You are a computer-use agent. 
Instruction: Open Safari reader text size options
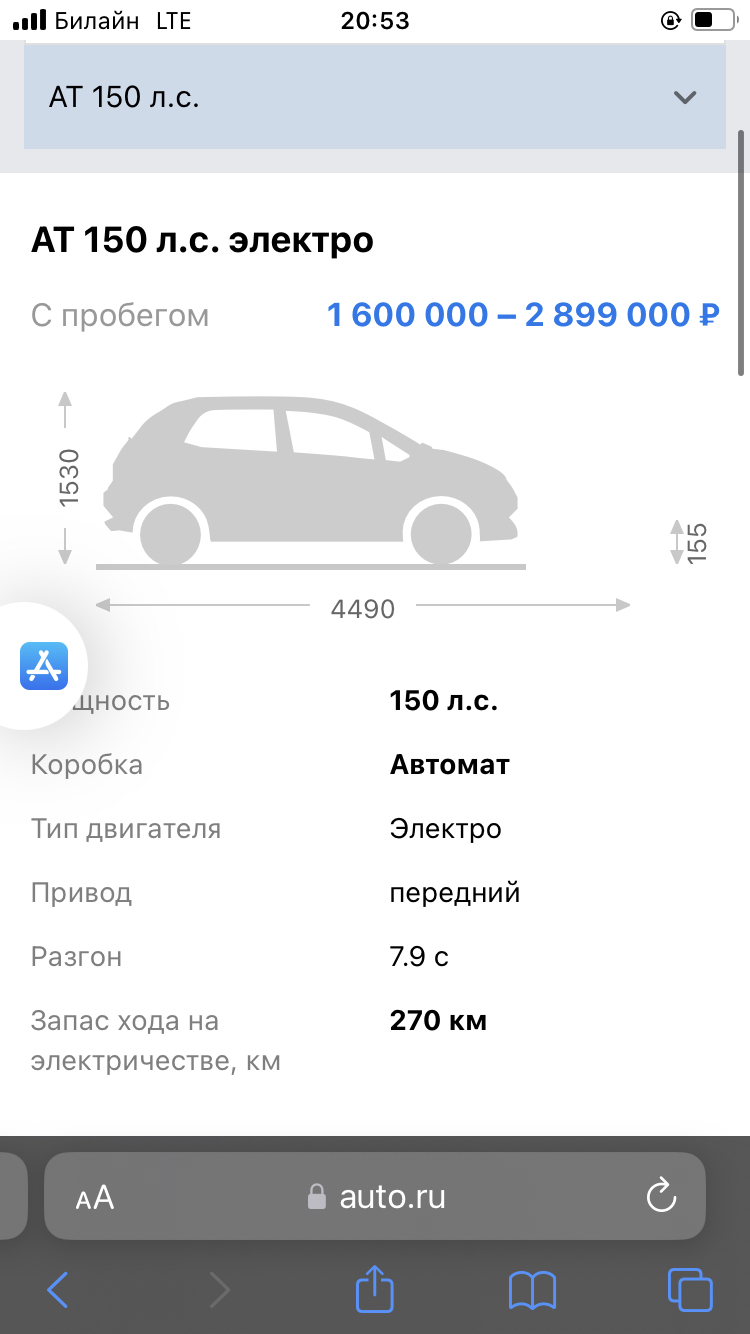(95, 1197)
